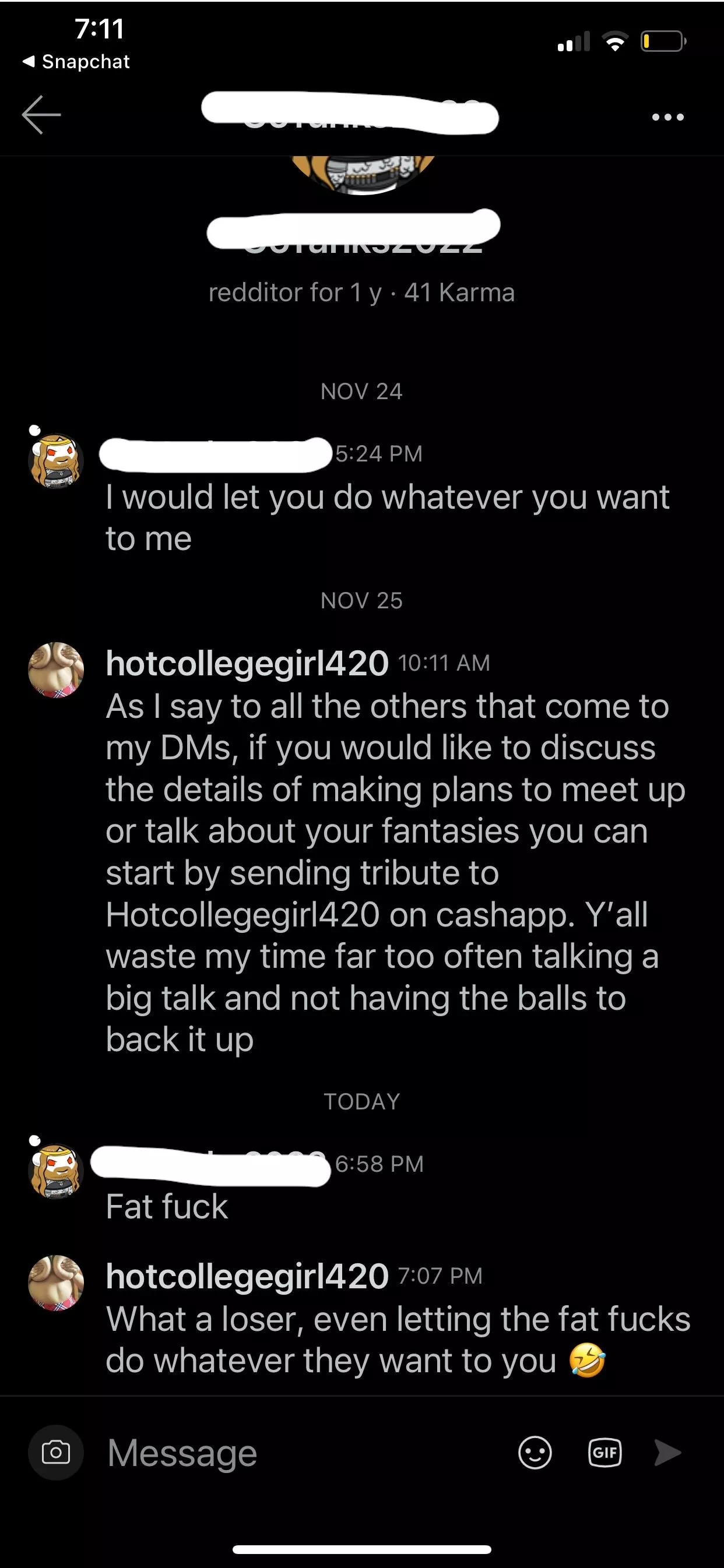Open the camera attachment button
The height and width of the screenshot is (1568, 724).
pos(55,1453)
